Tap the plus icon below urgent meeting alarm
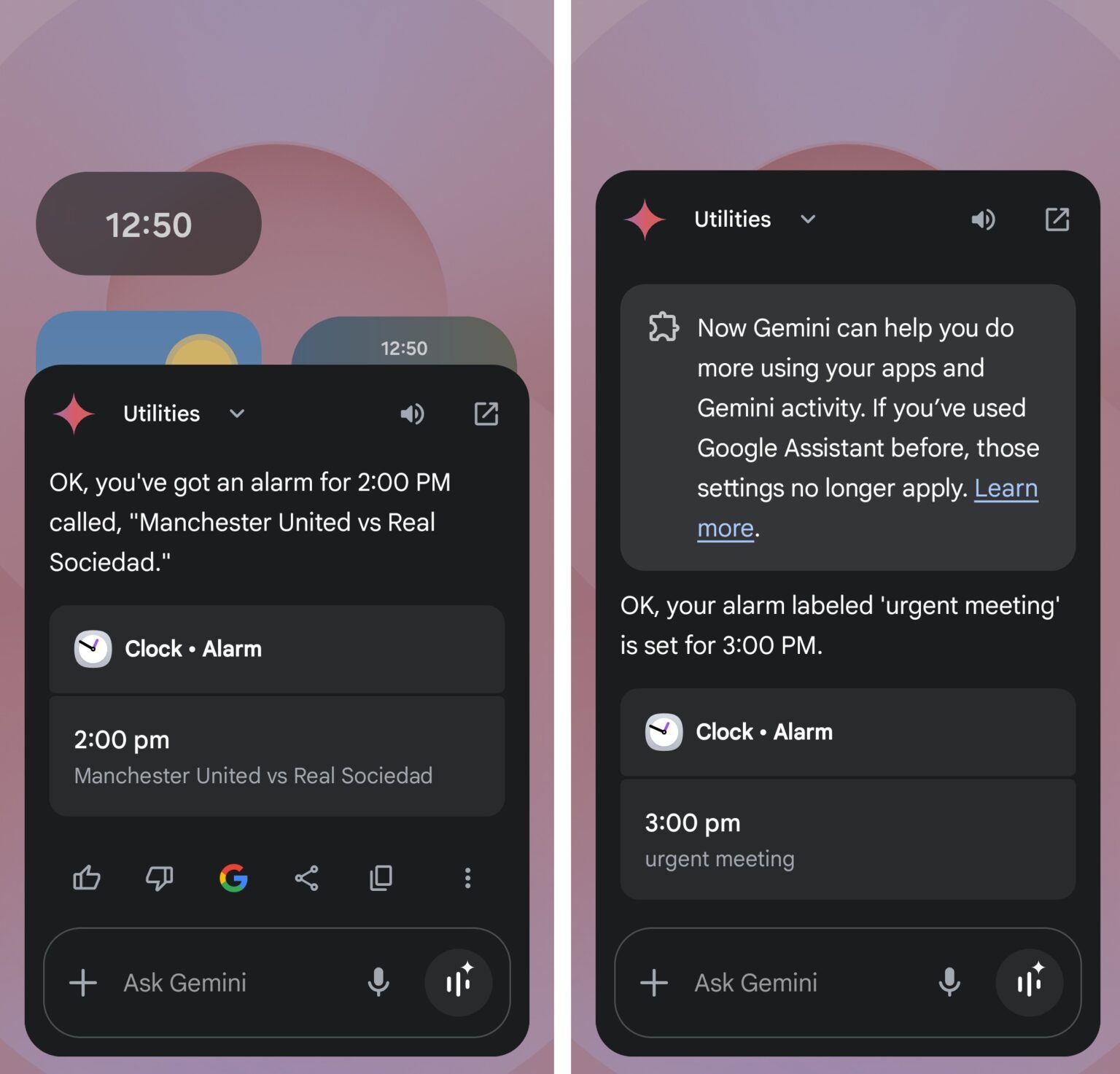Screen dimensions: 1120x1074 (x=654, y=983)
